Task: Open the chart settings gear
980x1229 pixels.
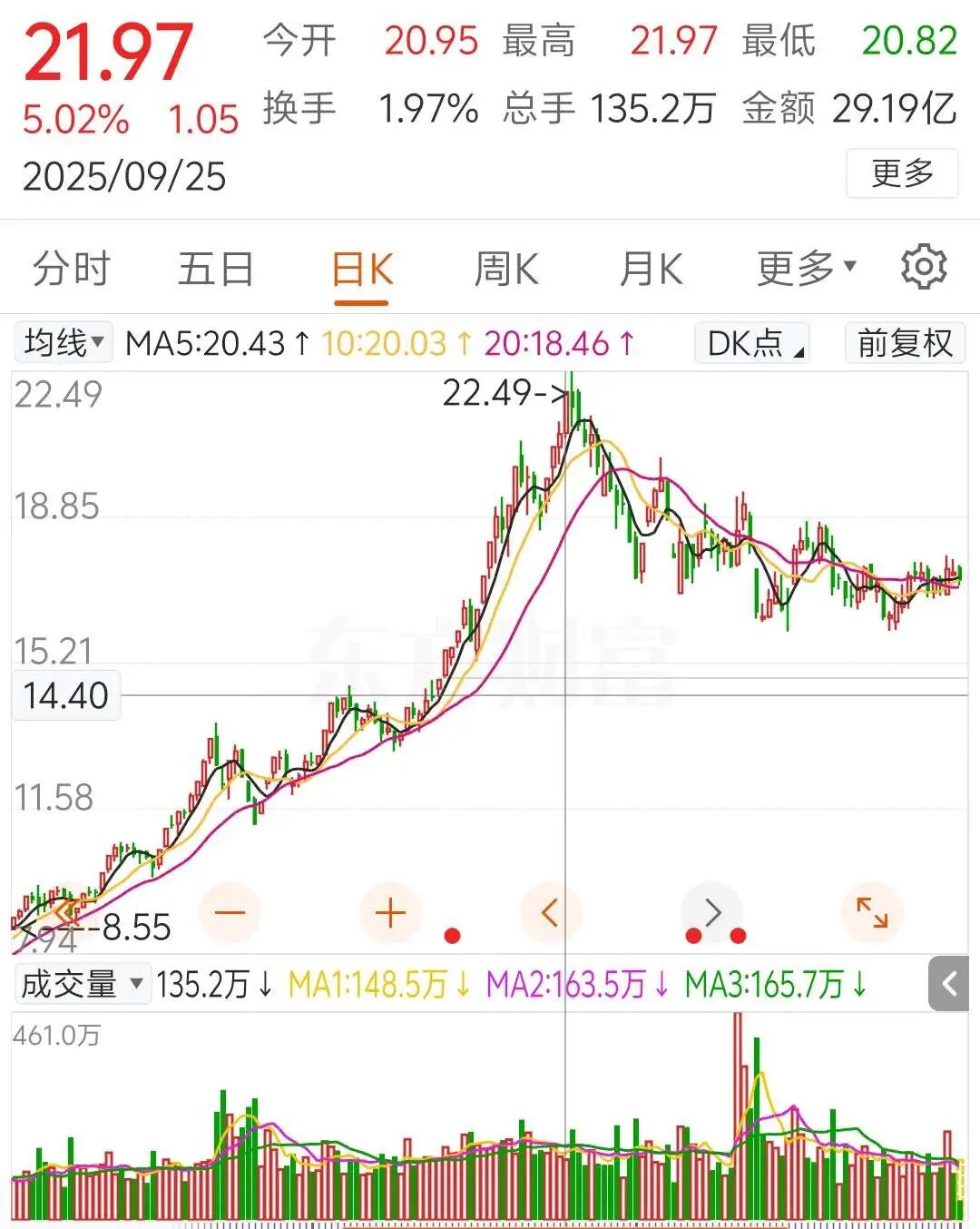Action: click(x=924, y=266)
